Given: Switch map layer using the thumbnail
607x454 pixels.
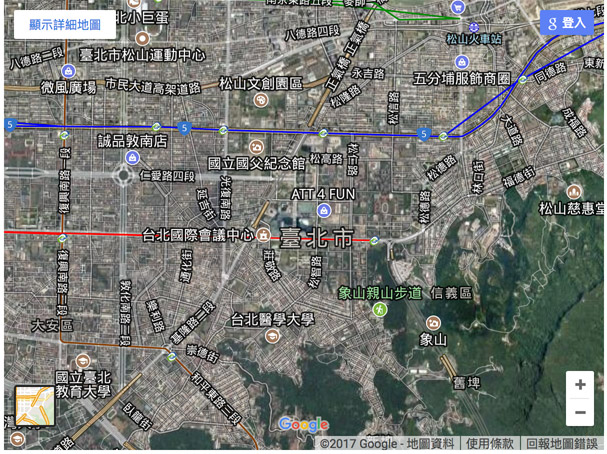Looking at the screenshot, I should 35,406.
